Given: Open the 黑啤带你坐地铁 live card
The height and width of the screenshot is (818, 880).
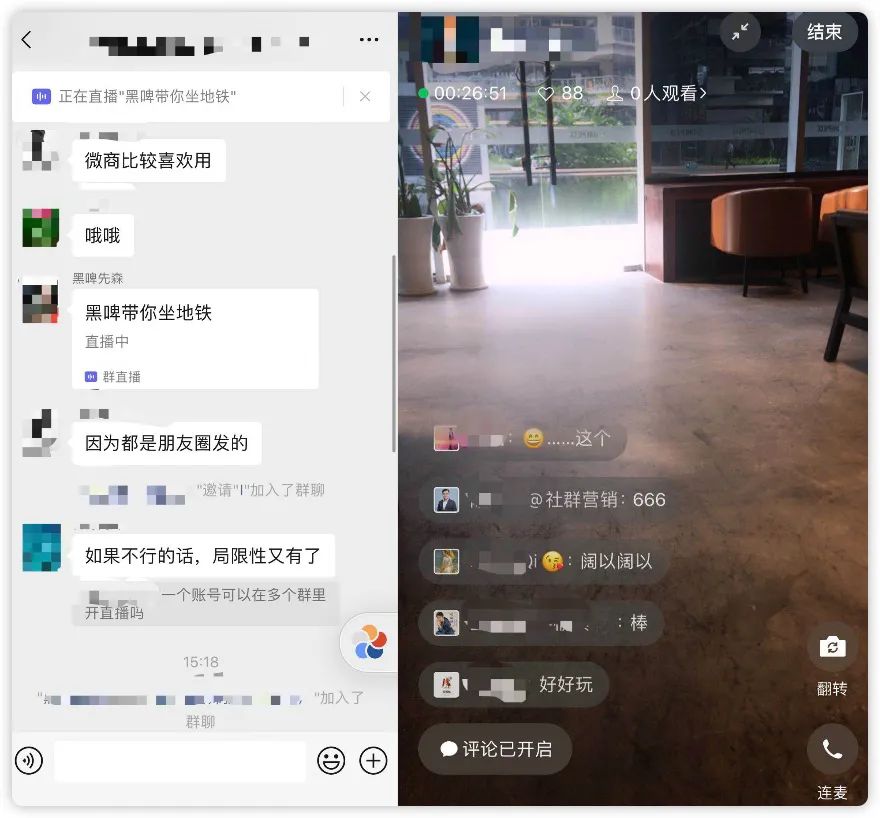Looking at the screenshot, I should coord(195,338).
